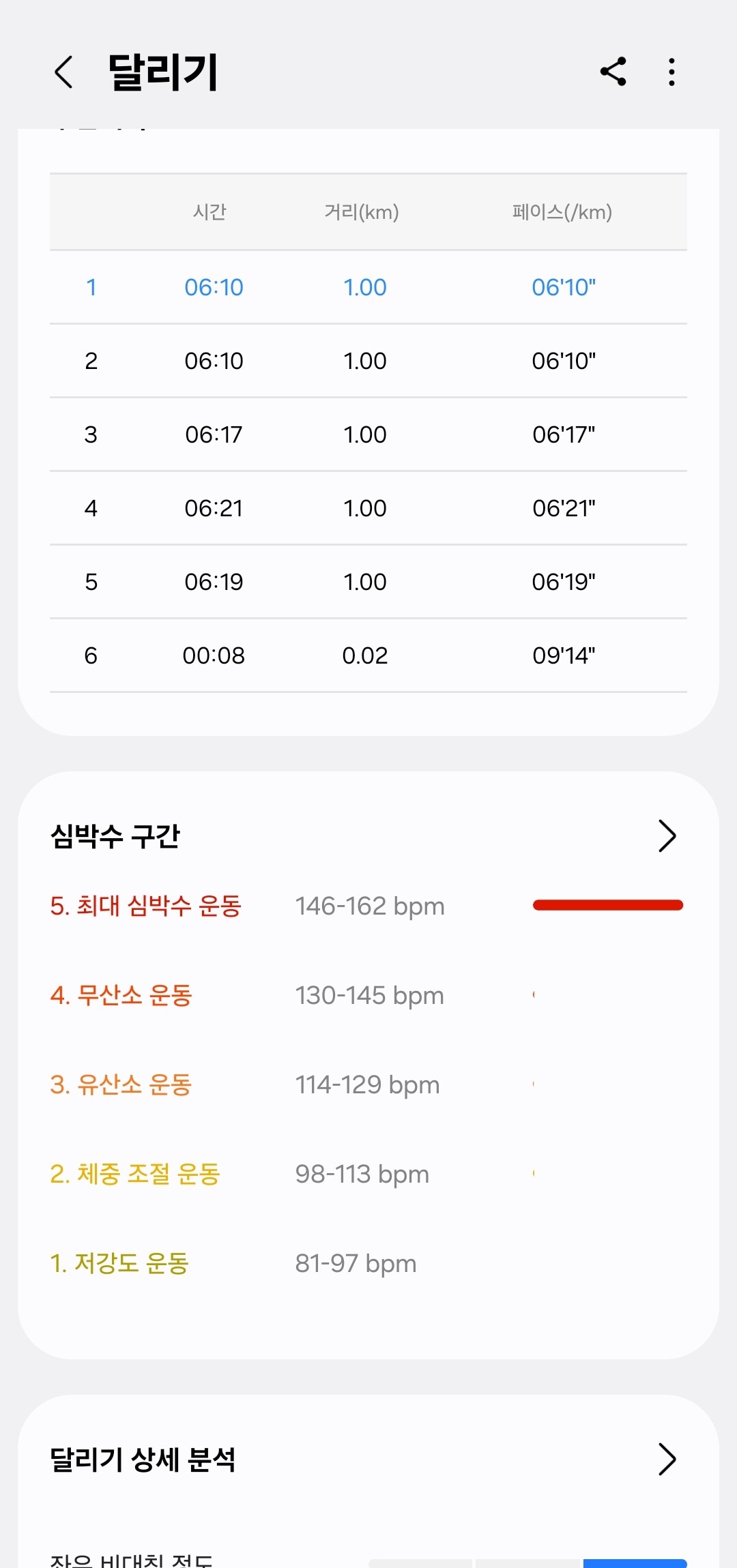
Task: Share this running workout
Action: pos(613,72)
